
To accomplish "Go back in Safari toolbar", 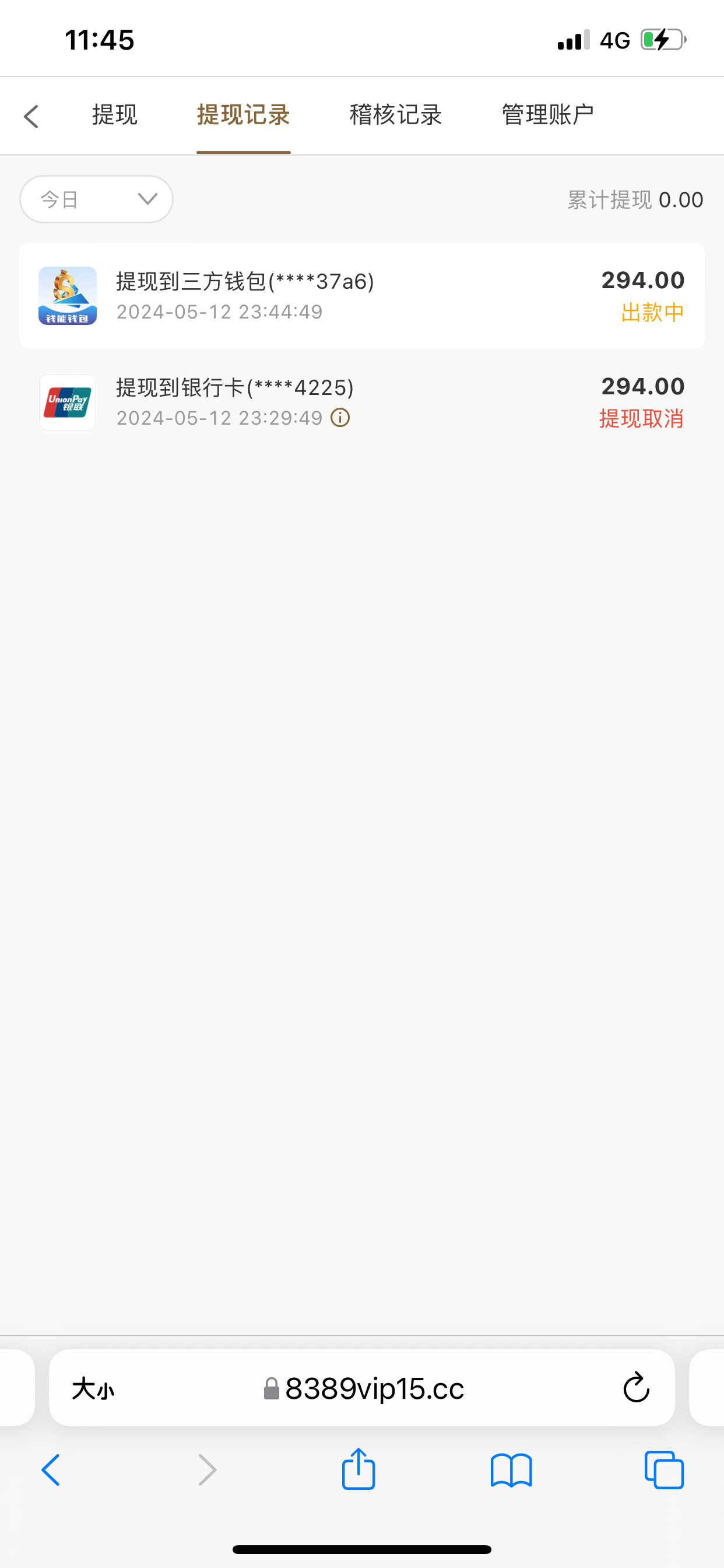I will pos(51,1470).
